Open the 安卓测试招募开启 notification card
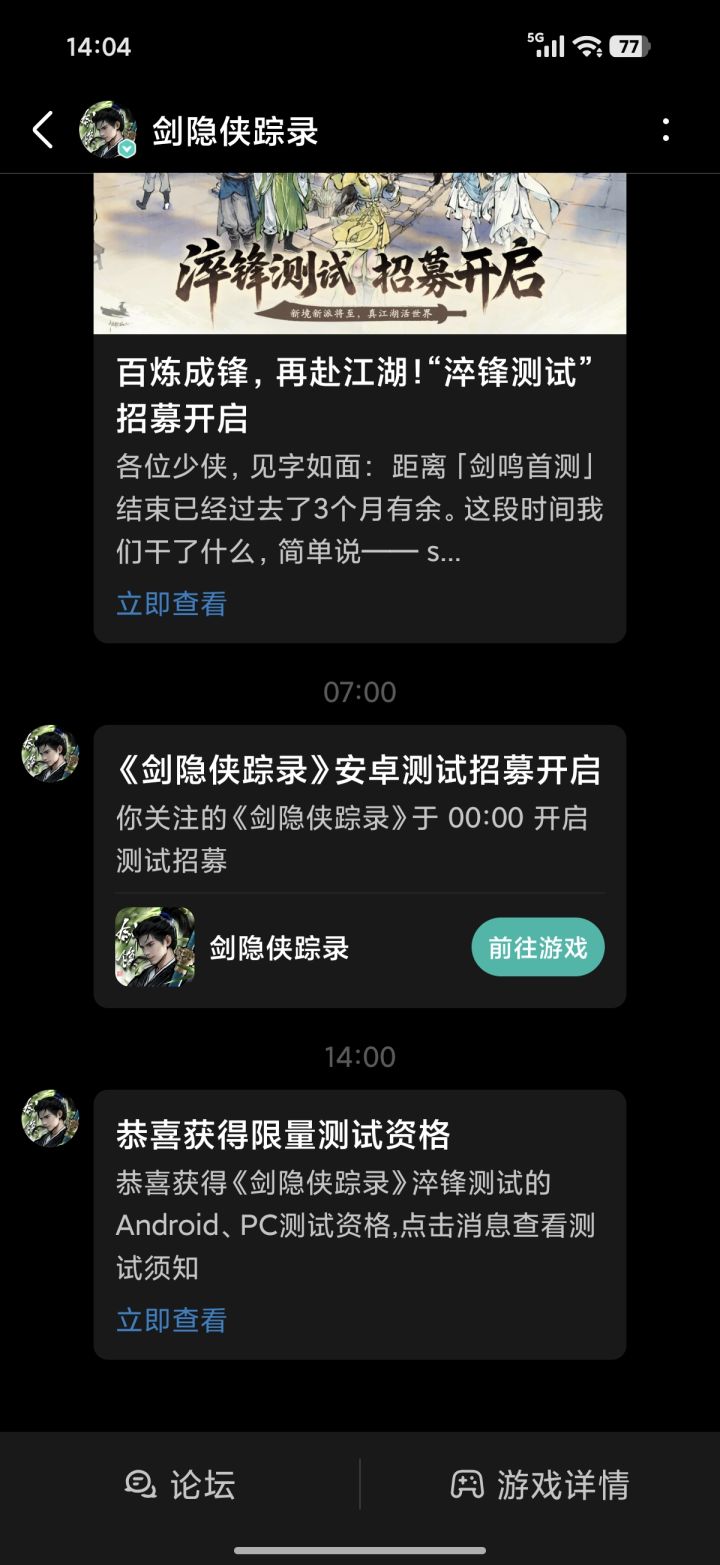 click(x=360, y=866)
